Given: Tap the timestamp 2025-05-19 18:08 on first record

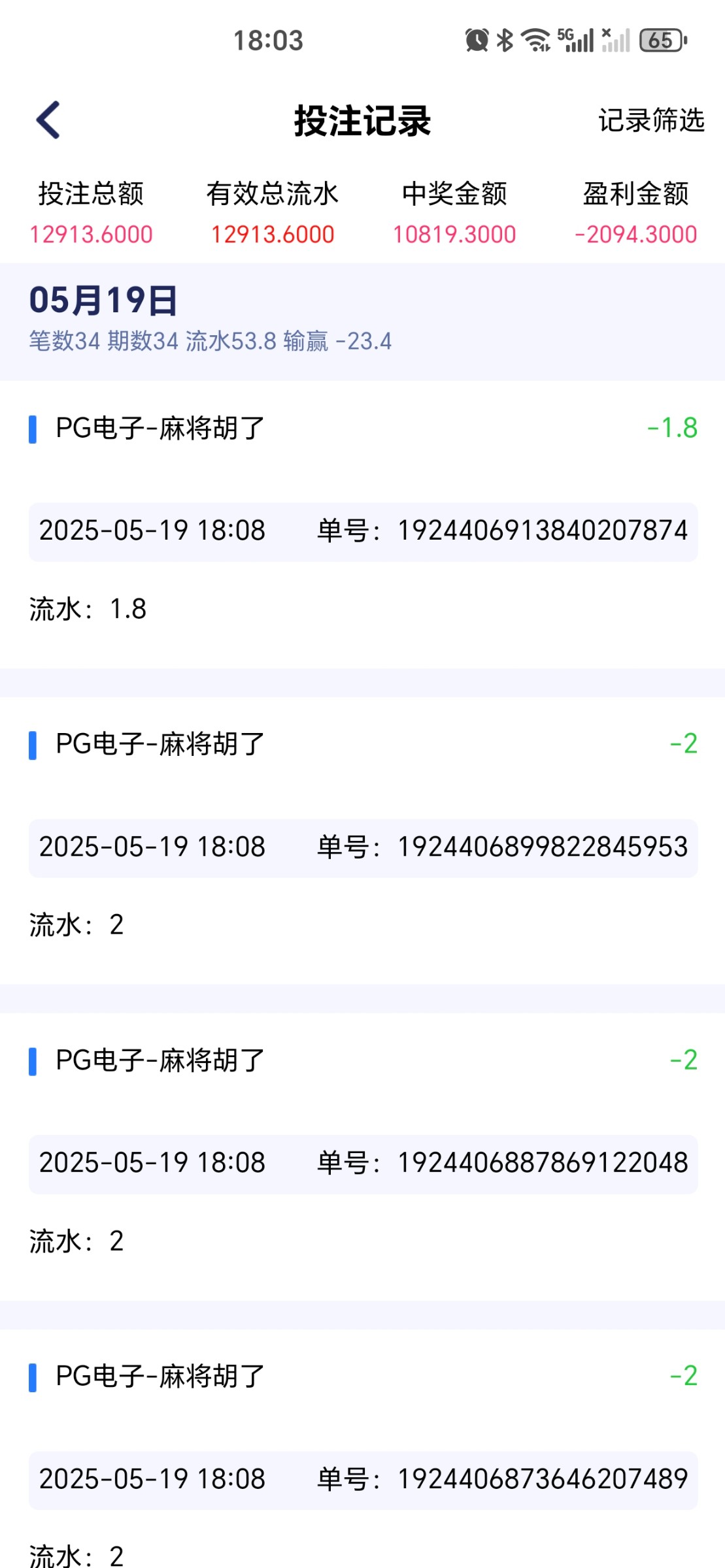Looking at the screenshot, I should tap(151, 530).
